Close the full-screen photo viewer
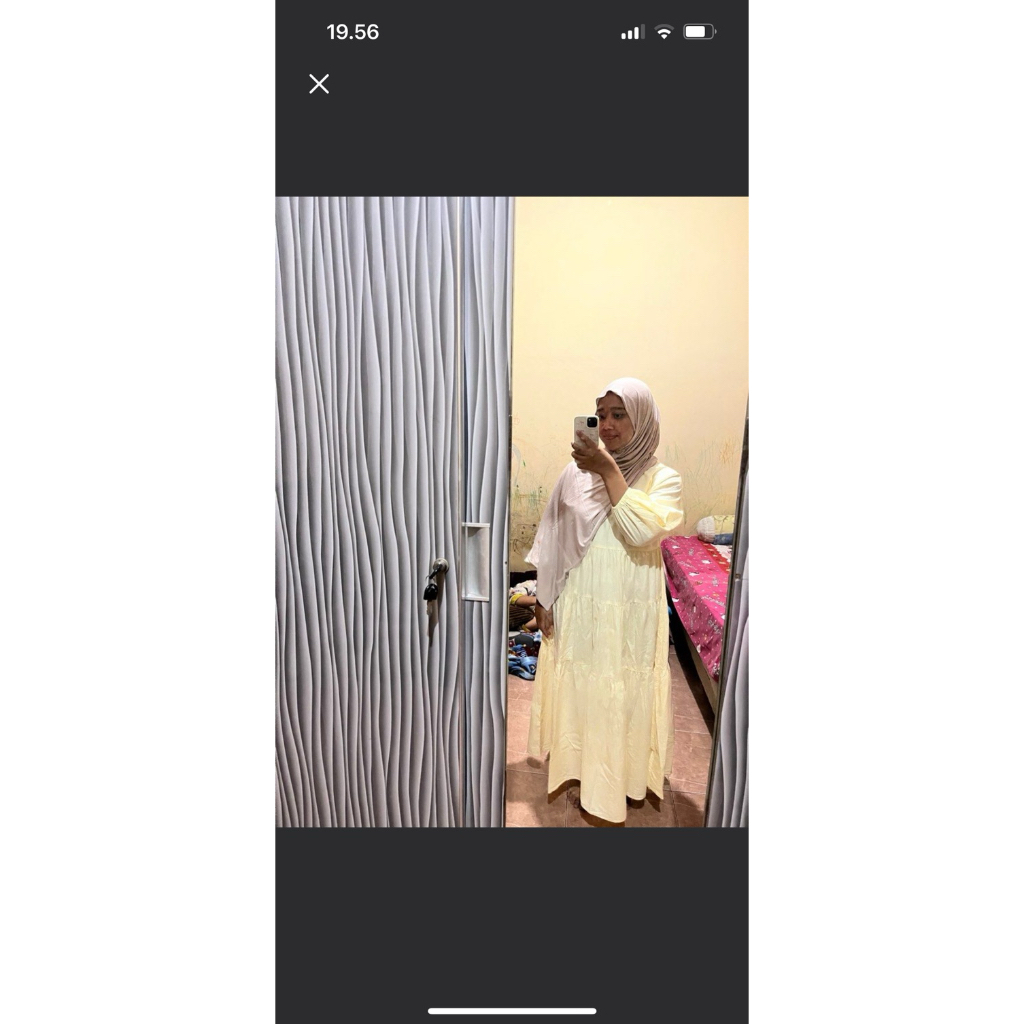The image size is (1024, 1024). click(x=319, y=84)
